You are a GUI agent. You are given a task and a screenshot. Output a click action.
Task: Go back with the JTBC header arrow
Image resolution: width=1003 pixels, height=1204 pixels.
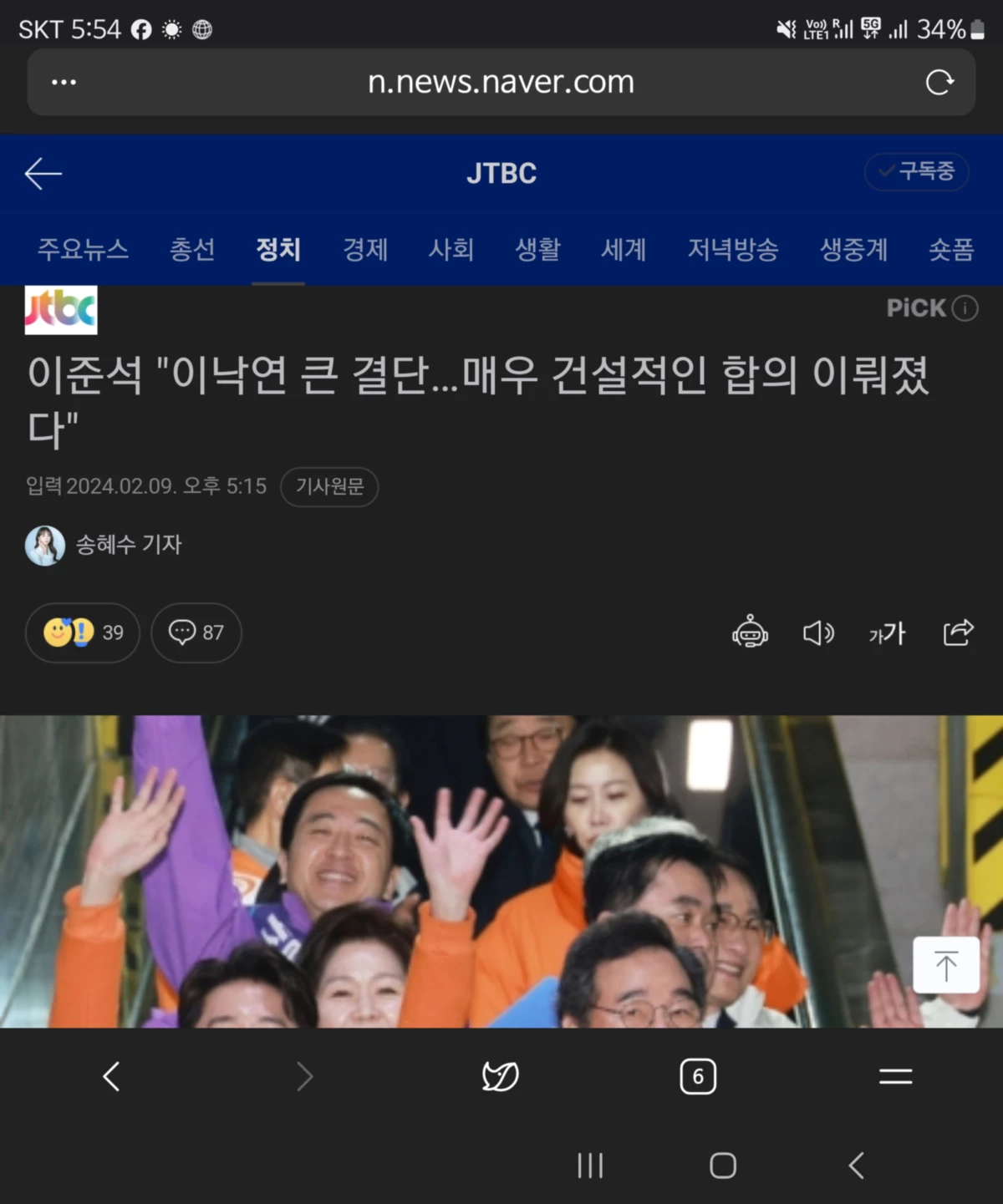click(x=43, y=174)
